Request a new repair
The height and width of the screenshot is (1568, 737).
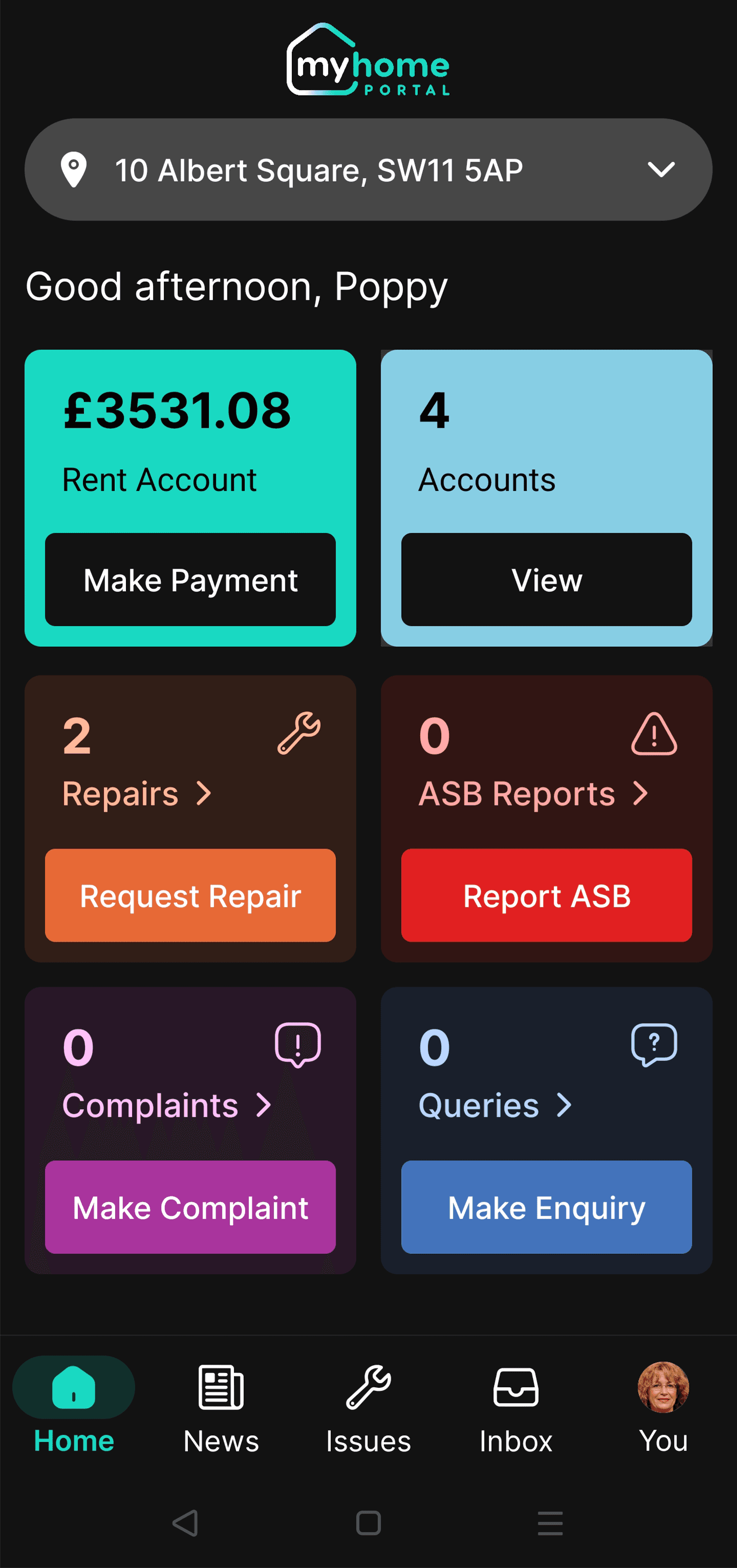pos(190,896)
